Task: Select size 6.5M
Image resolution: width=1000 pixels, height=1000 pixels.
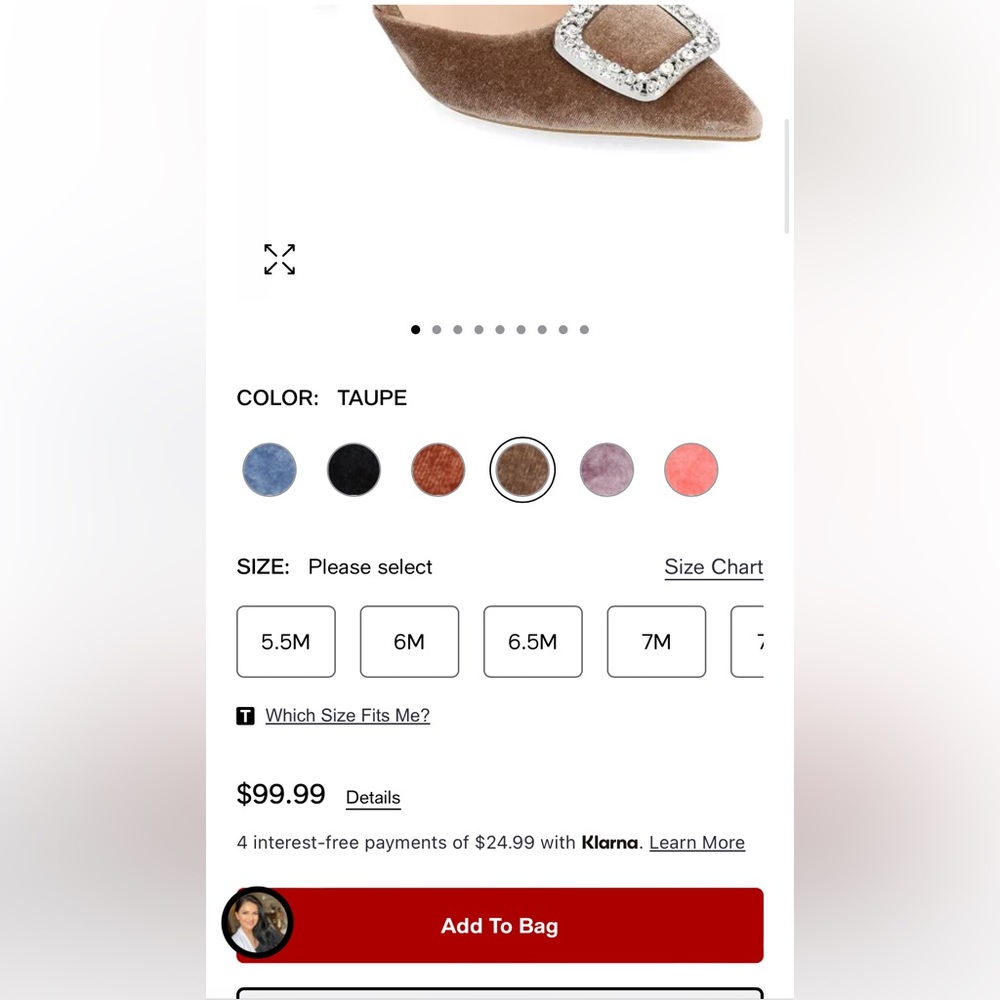Action: click(x=533, y=642)
